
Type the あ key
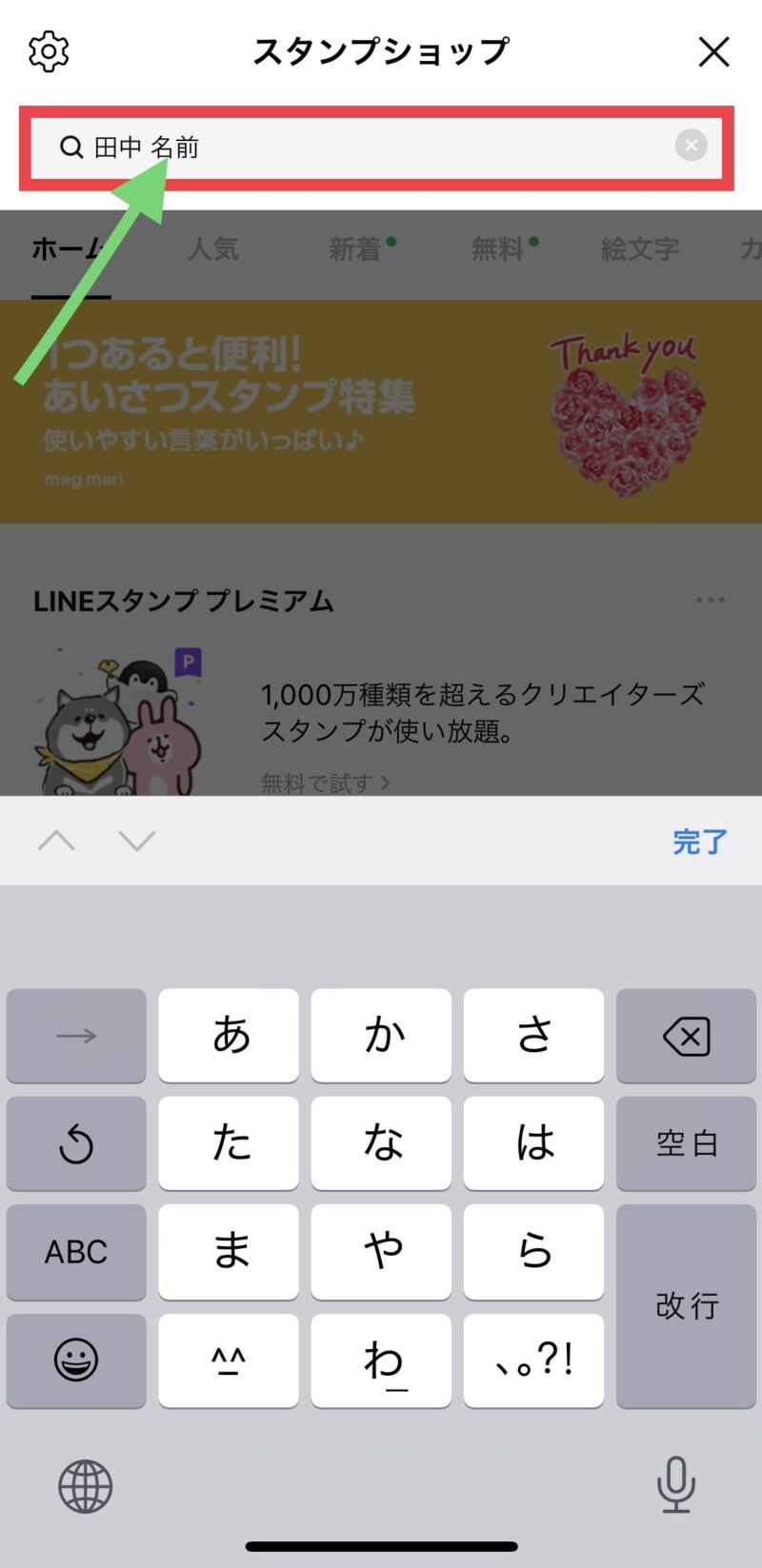tap(229, 1036)
